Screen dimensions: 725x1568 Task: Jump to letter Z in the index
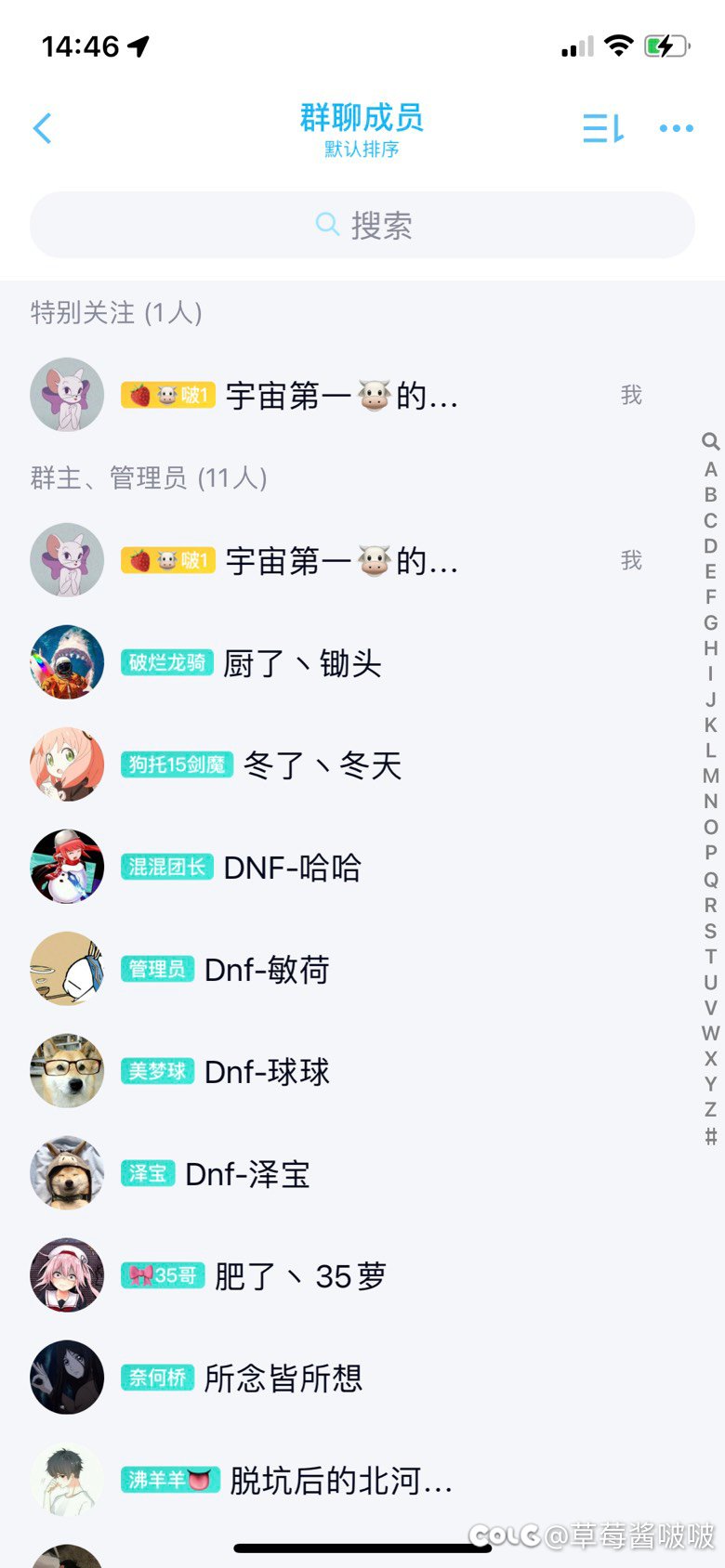point(711,1109)
